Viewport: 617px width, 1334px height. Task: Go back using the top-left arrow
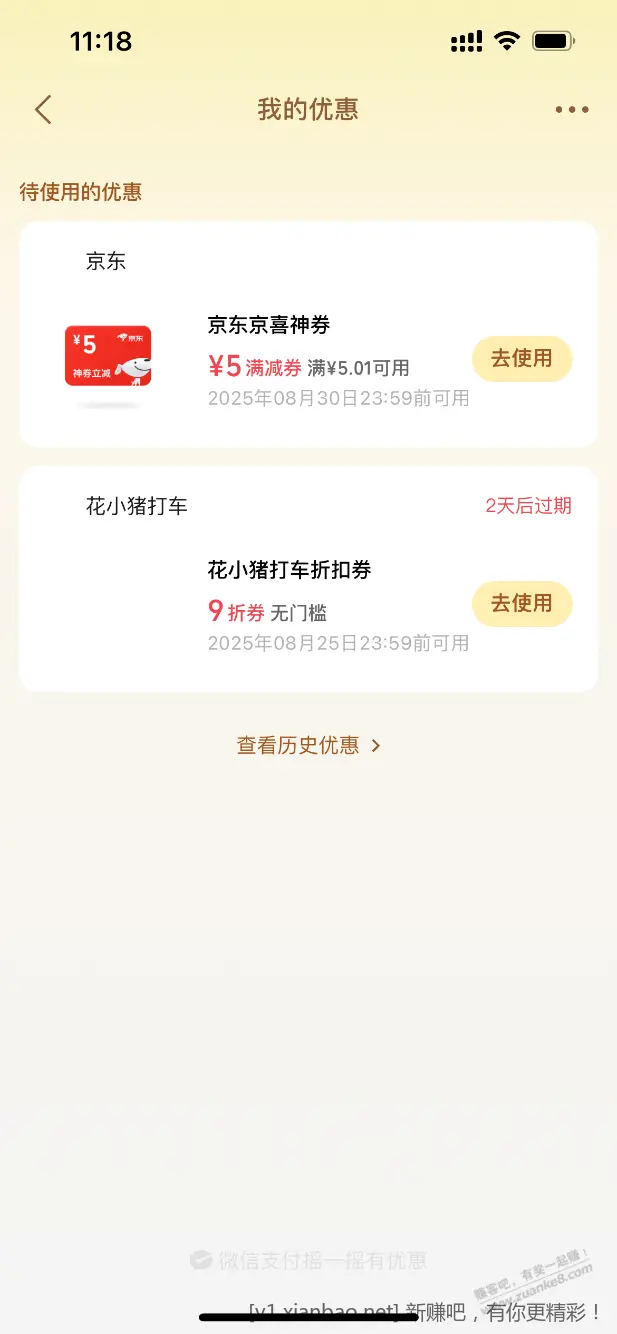coord(43,109)
